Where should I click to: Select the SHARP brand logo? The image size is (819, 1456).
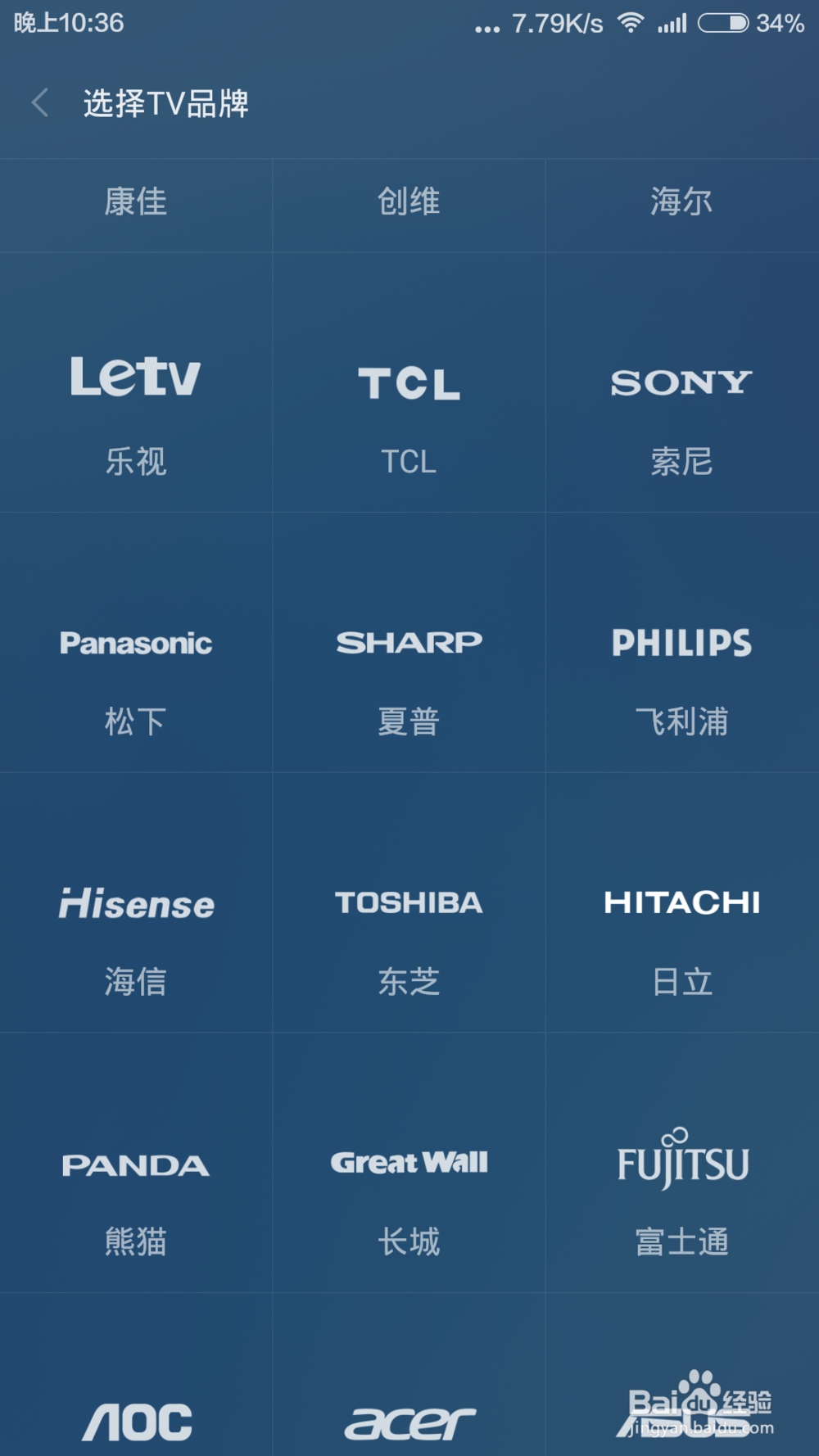(x=409, y=642)
